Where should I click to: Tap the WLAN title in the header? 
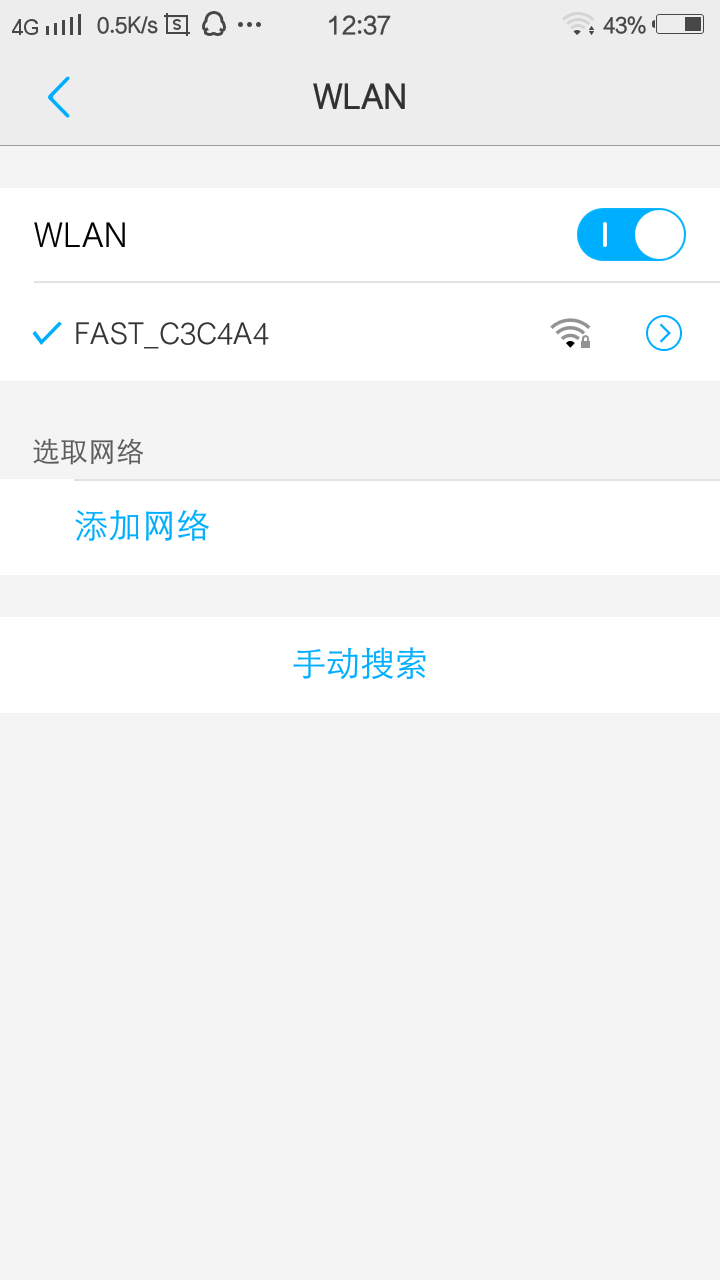click(359, 96)
